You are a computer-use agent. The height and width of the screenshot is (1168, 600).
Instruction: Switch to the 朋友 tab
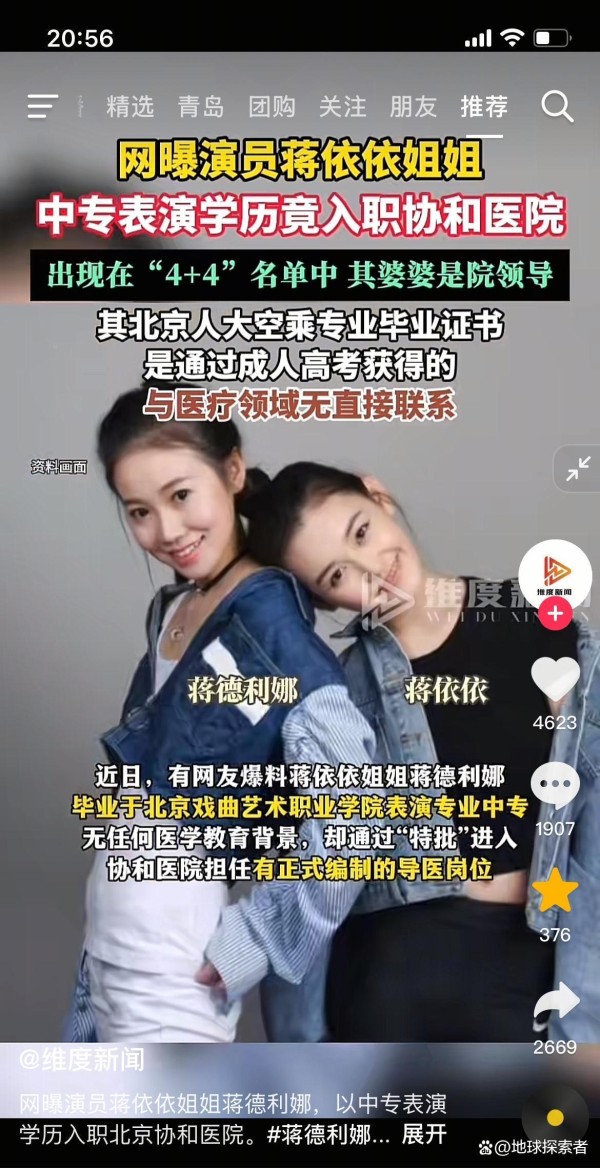point(413,107)
